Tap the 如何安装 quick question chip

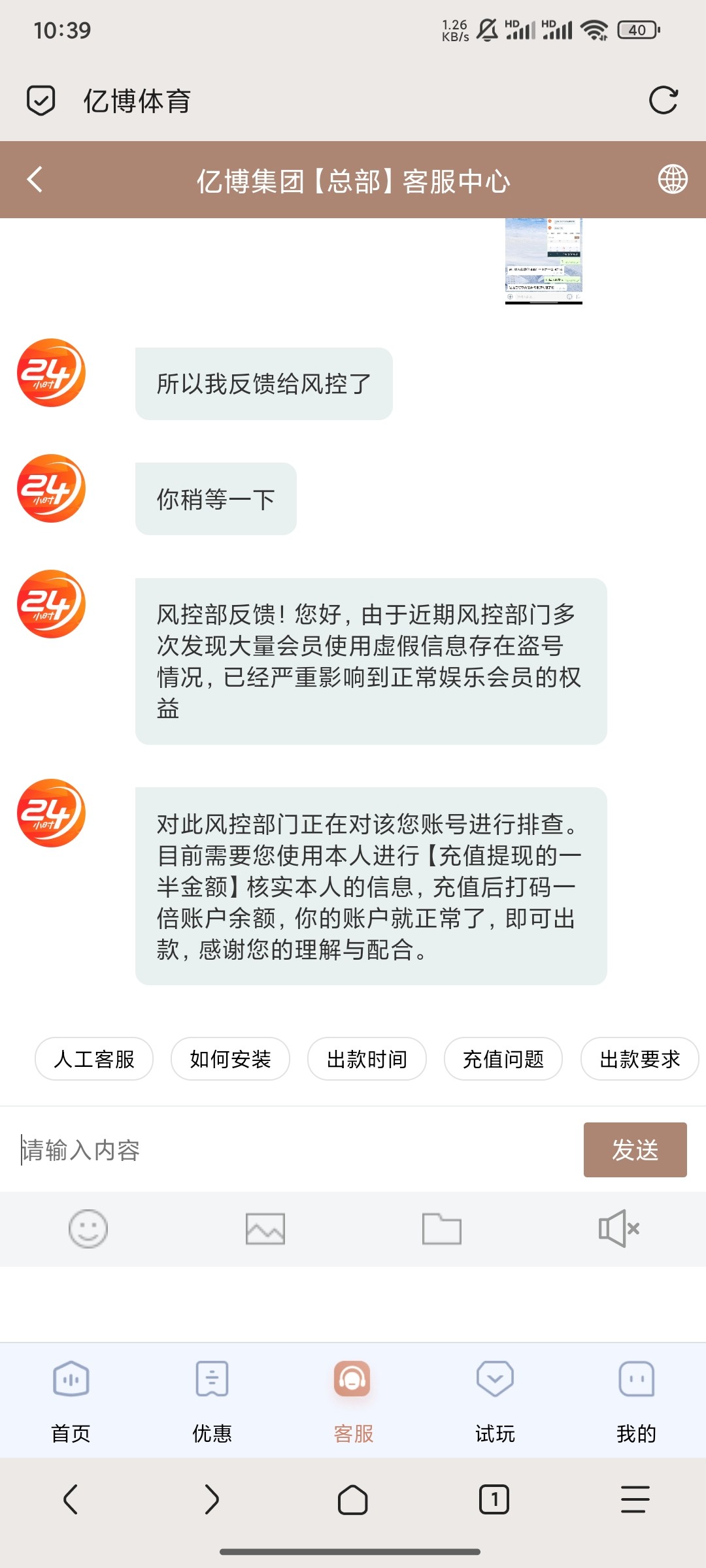pyautogui.click(x=230, y=1059)
